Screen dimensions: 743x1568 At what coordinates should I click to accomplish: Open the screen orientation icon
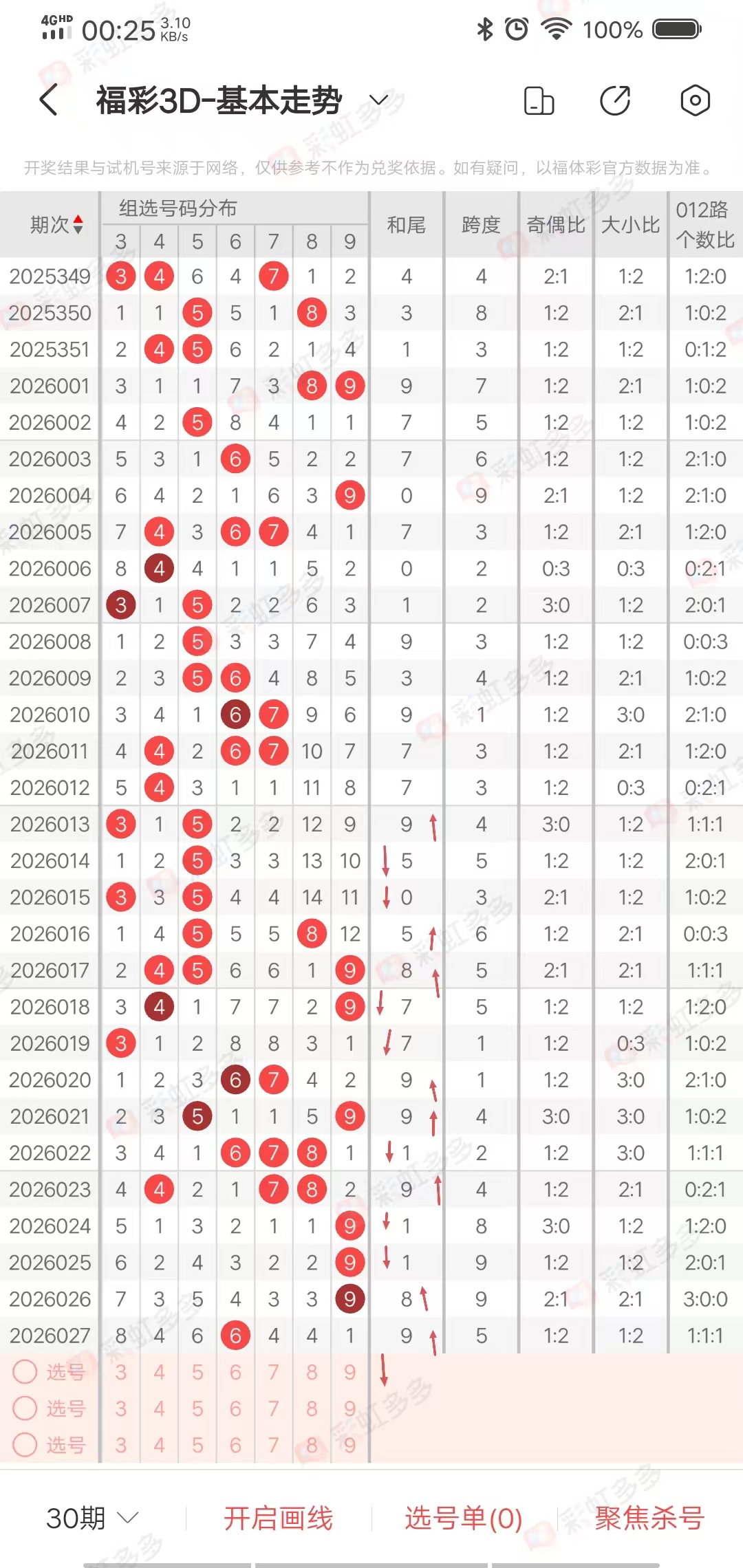pyautogui.click(x=539, y=100)
